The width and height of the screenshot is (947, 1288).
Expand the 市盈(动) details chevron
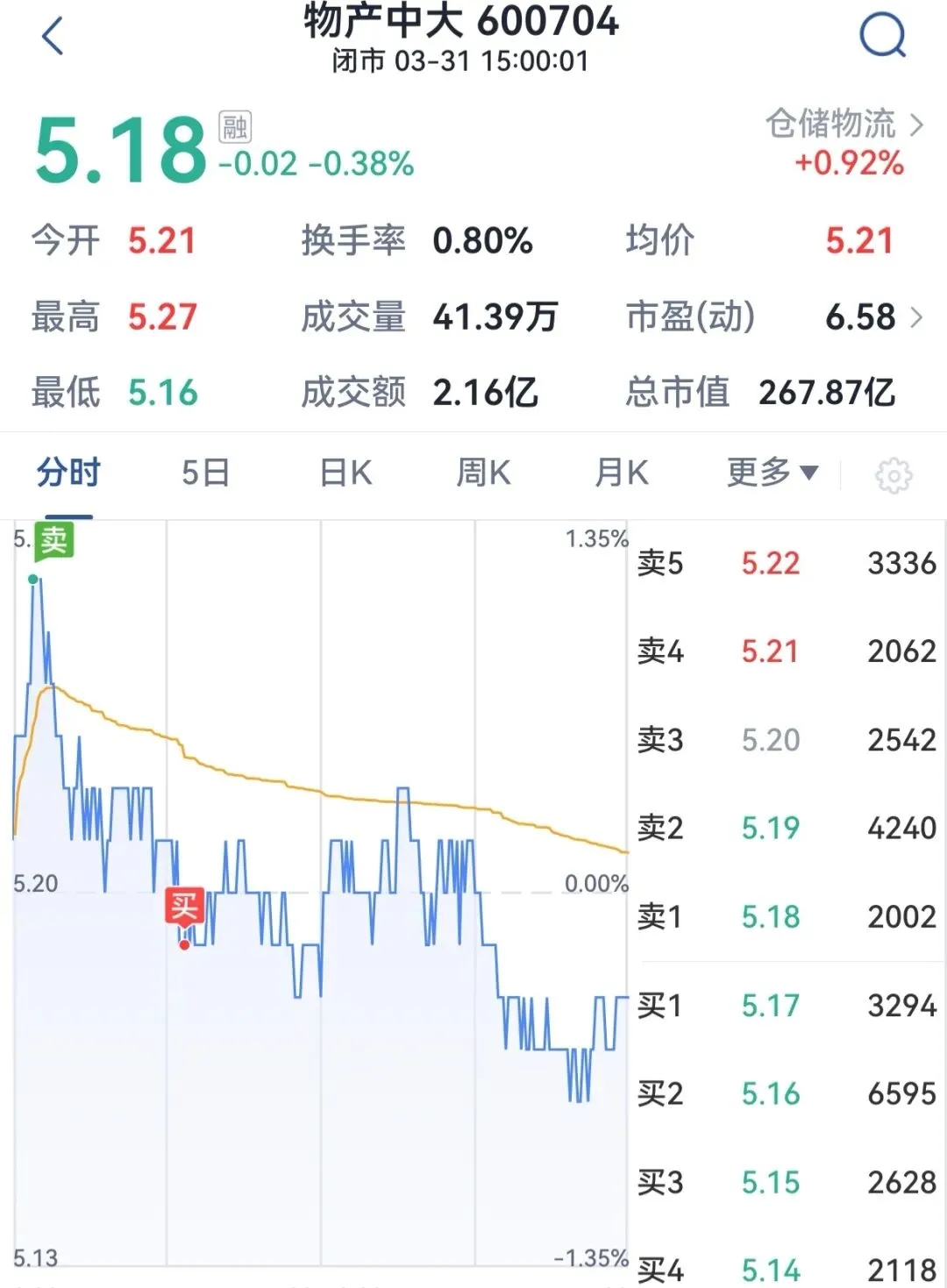point(916,317)
